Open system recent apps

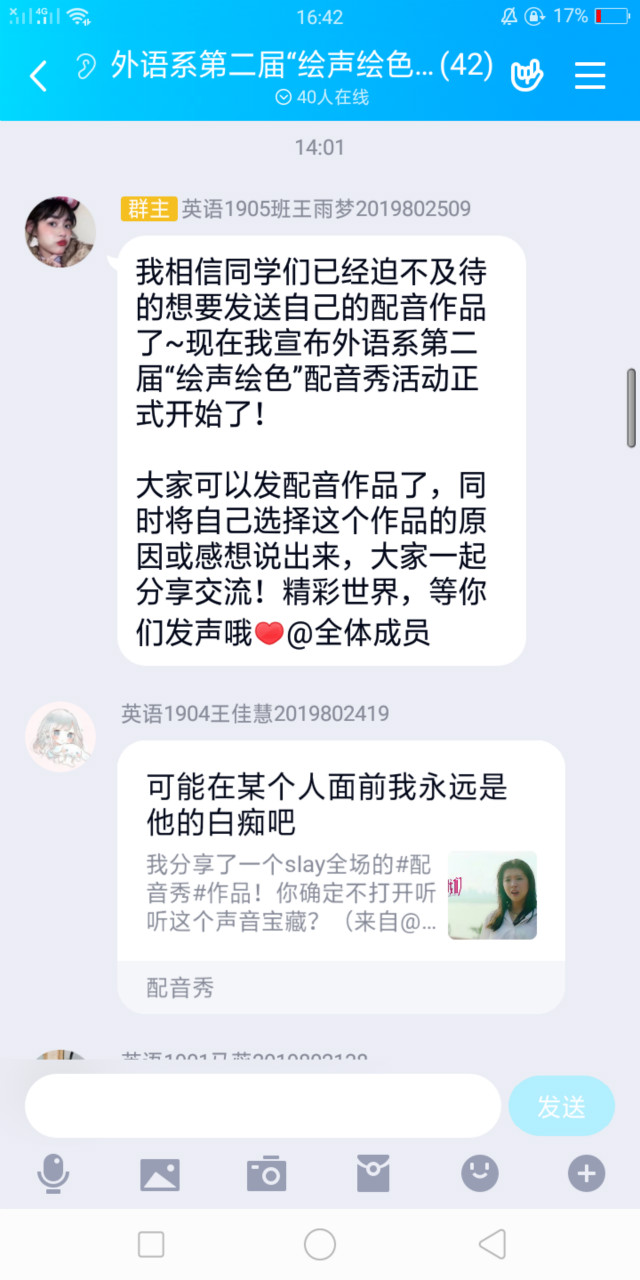pyautogui.click(x=151, y=1244)
